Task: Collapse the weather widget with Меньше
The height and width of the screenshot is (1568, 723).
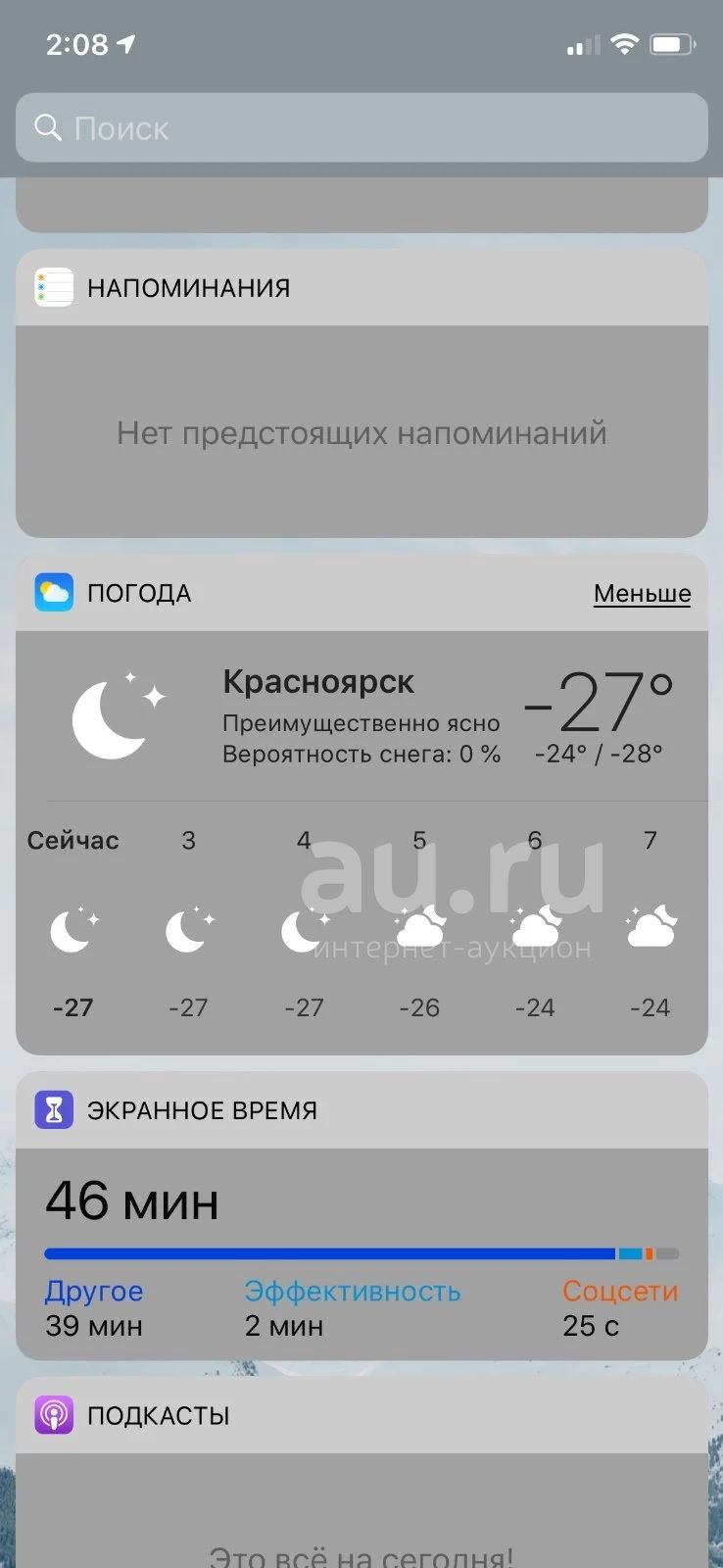Action: [642, 593]
